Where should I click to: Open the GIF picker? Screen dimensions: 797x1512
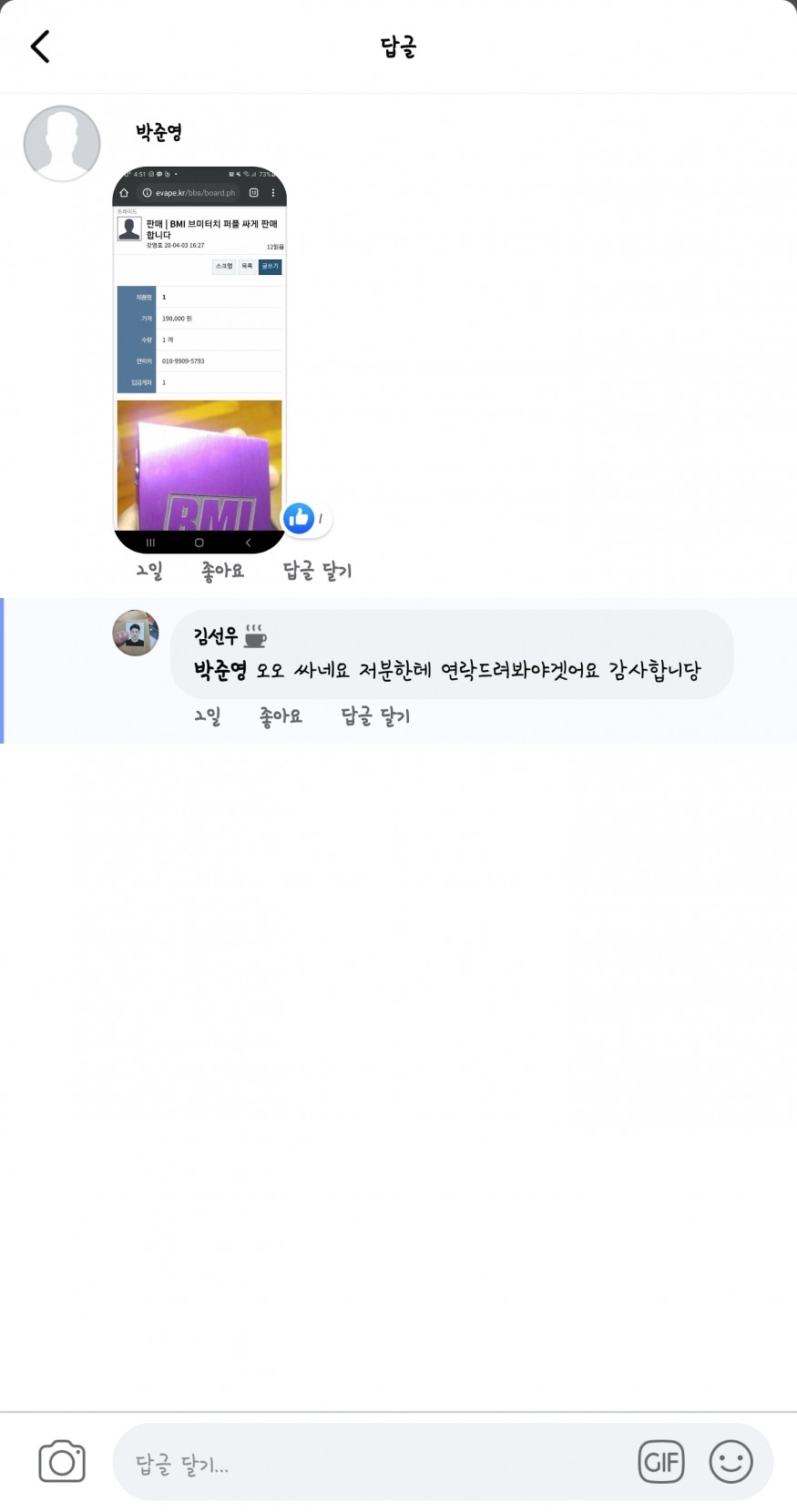click(x=661, y=1462)
